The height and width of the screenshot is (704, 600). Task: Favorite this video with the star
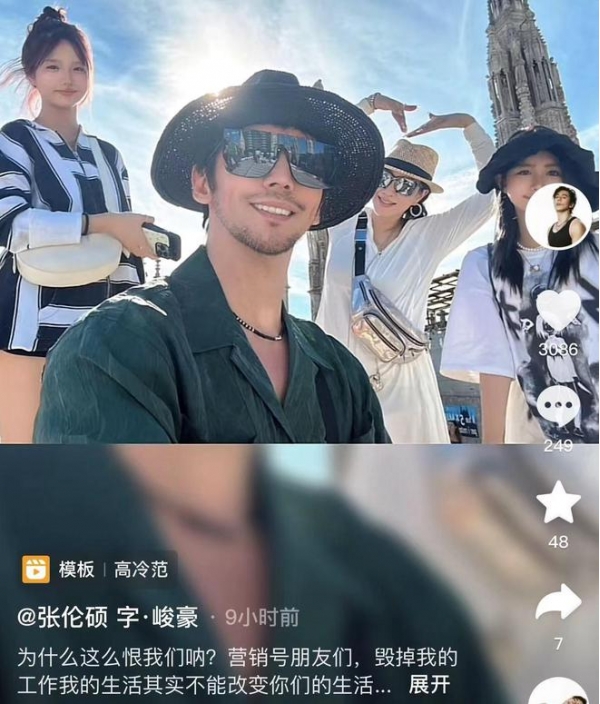[x=558, y=502]
